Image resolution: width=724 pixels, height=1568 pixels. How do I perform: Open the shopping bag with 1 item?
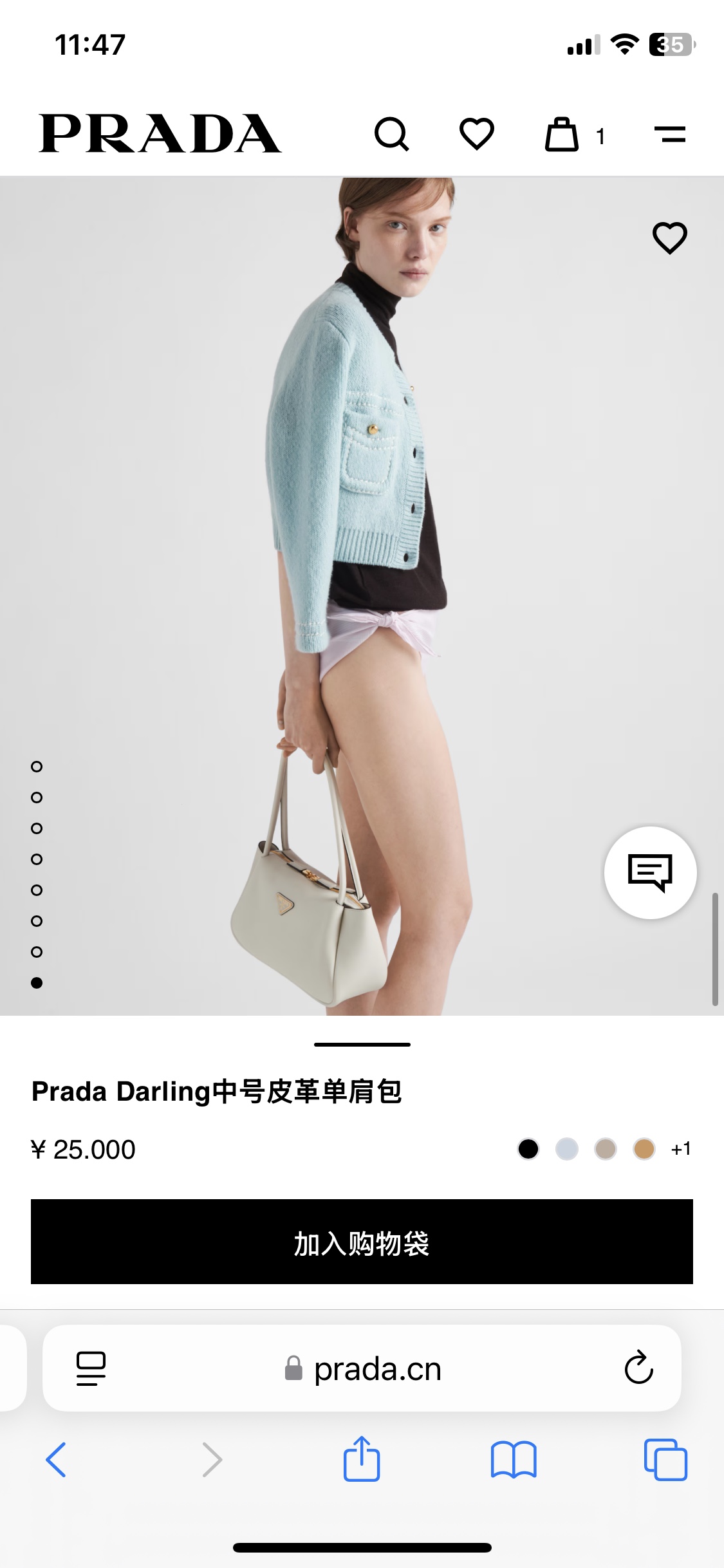[563, 135]
